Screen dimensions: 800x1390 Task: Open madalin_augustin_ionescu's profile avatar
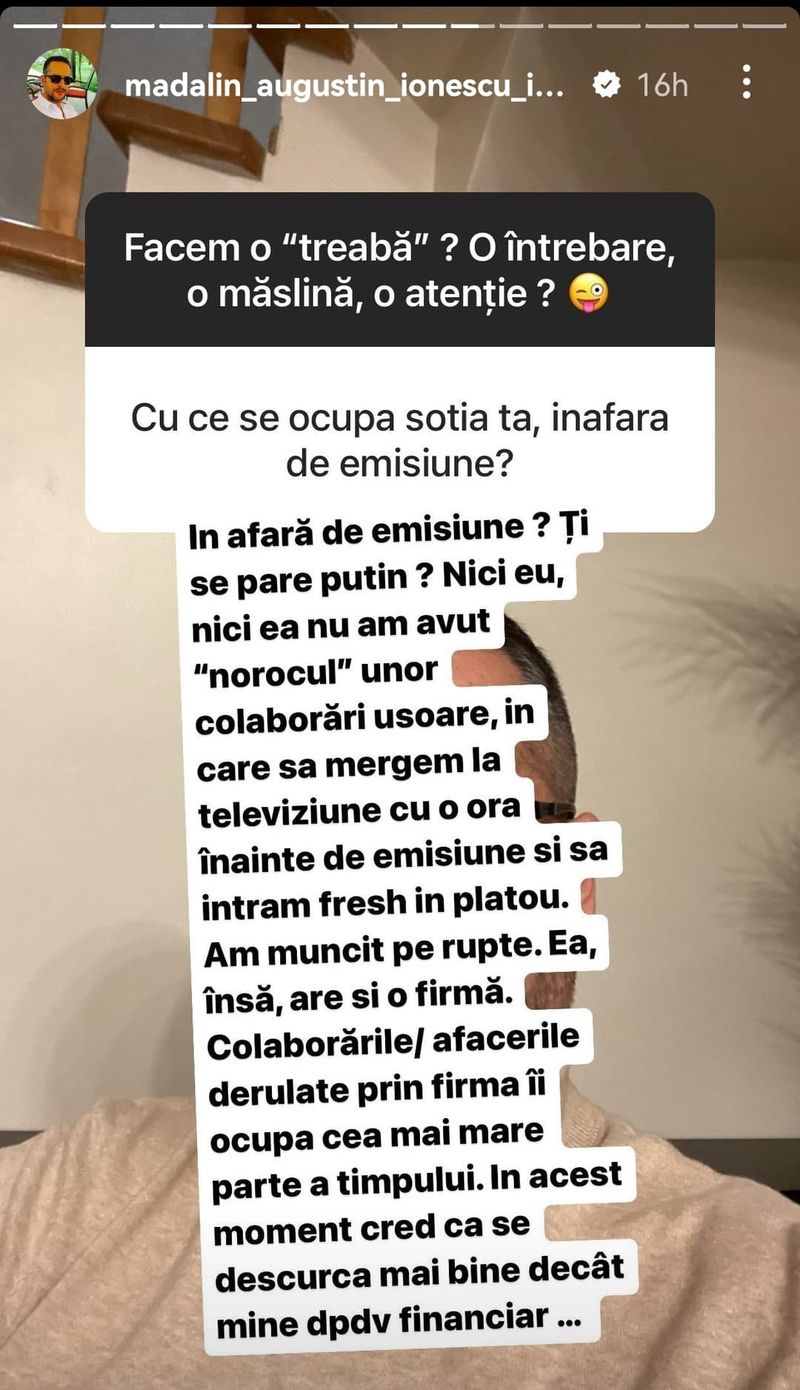[x=64, y=85]
